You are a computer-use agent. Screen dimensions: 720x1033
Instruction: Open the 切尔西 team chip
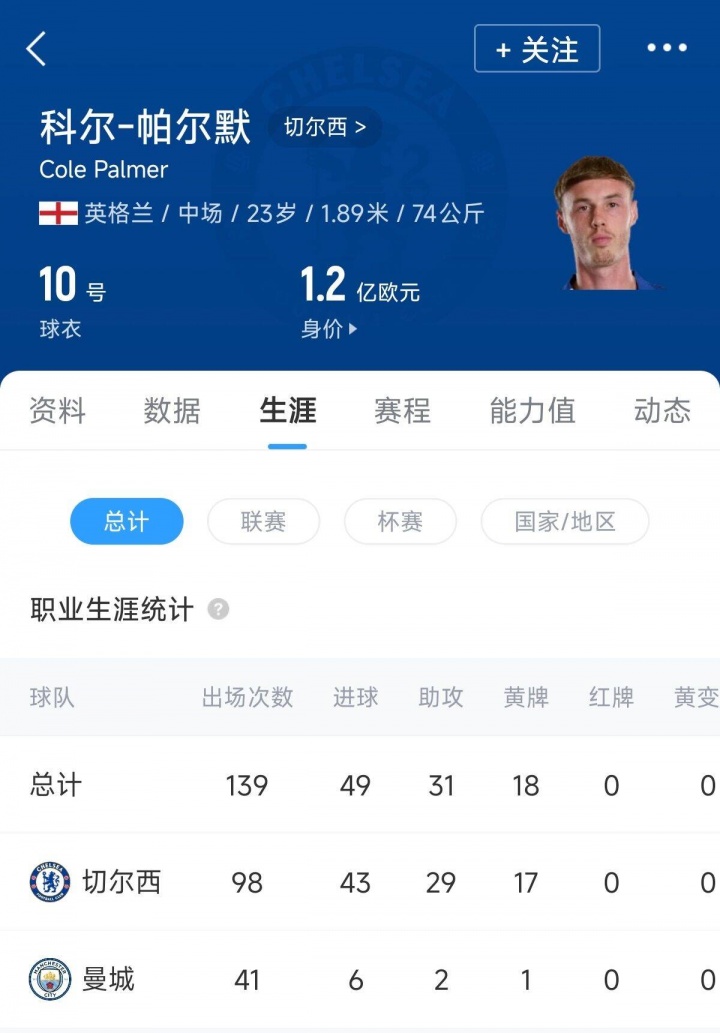(x=325, y=128)
